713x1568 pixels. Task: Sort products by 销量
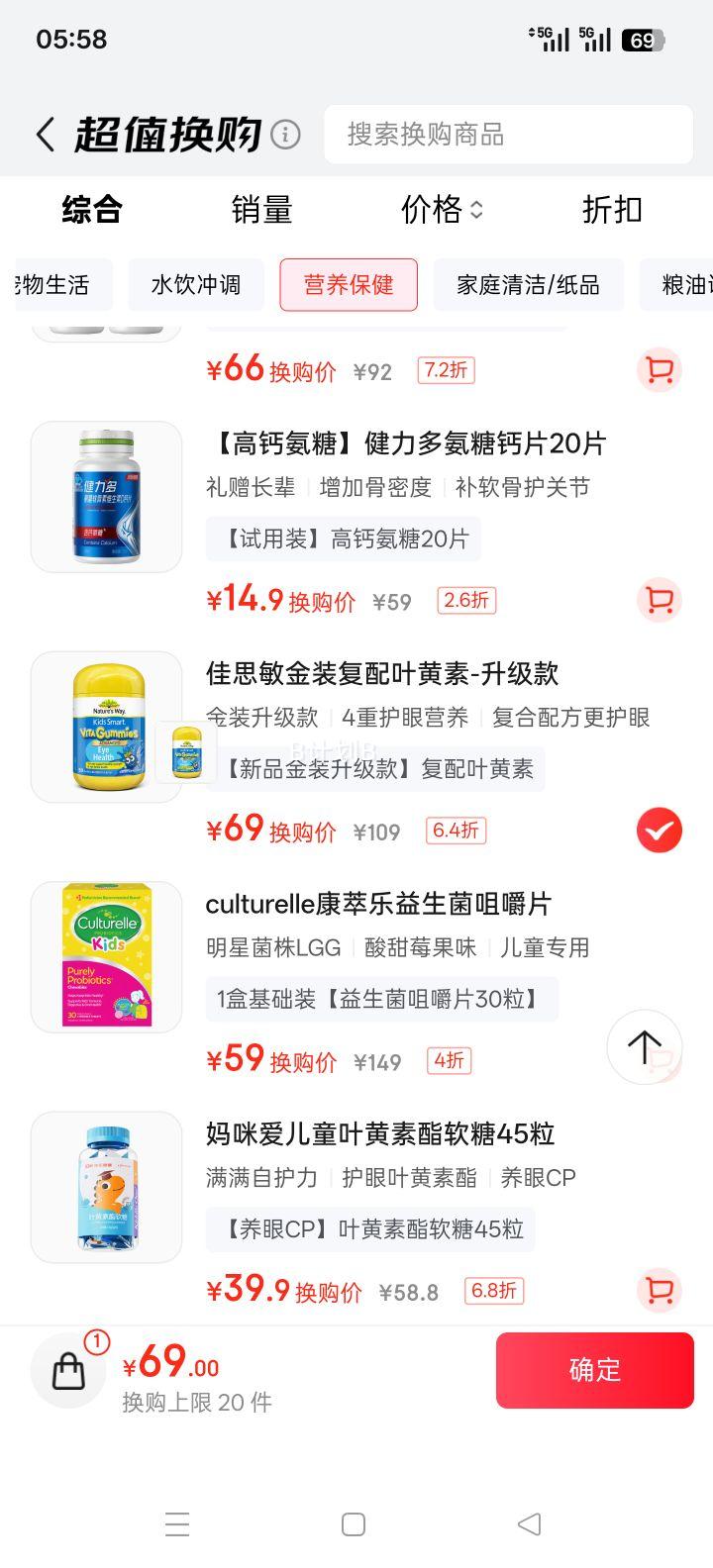[261, 210]
